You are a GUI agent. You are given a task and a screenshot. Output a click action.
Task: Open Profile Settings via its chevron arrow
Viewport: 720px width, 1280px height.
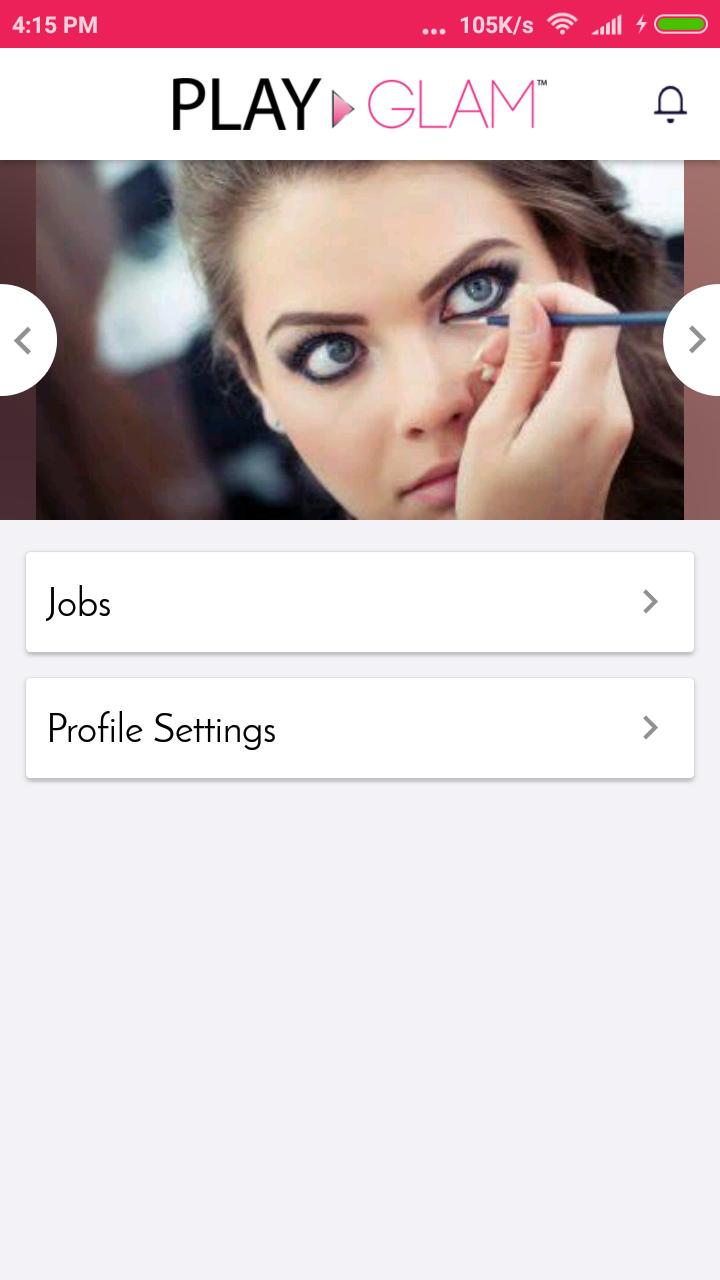(650, 728)
